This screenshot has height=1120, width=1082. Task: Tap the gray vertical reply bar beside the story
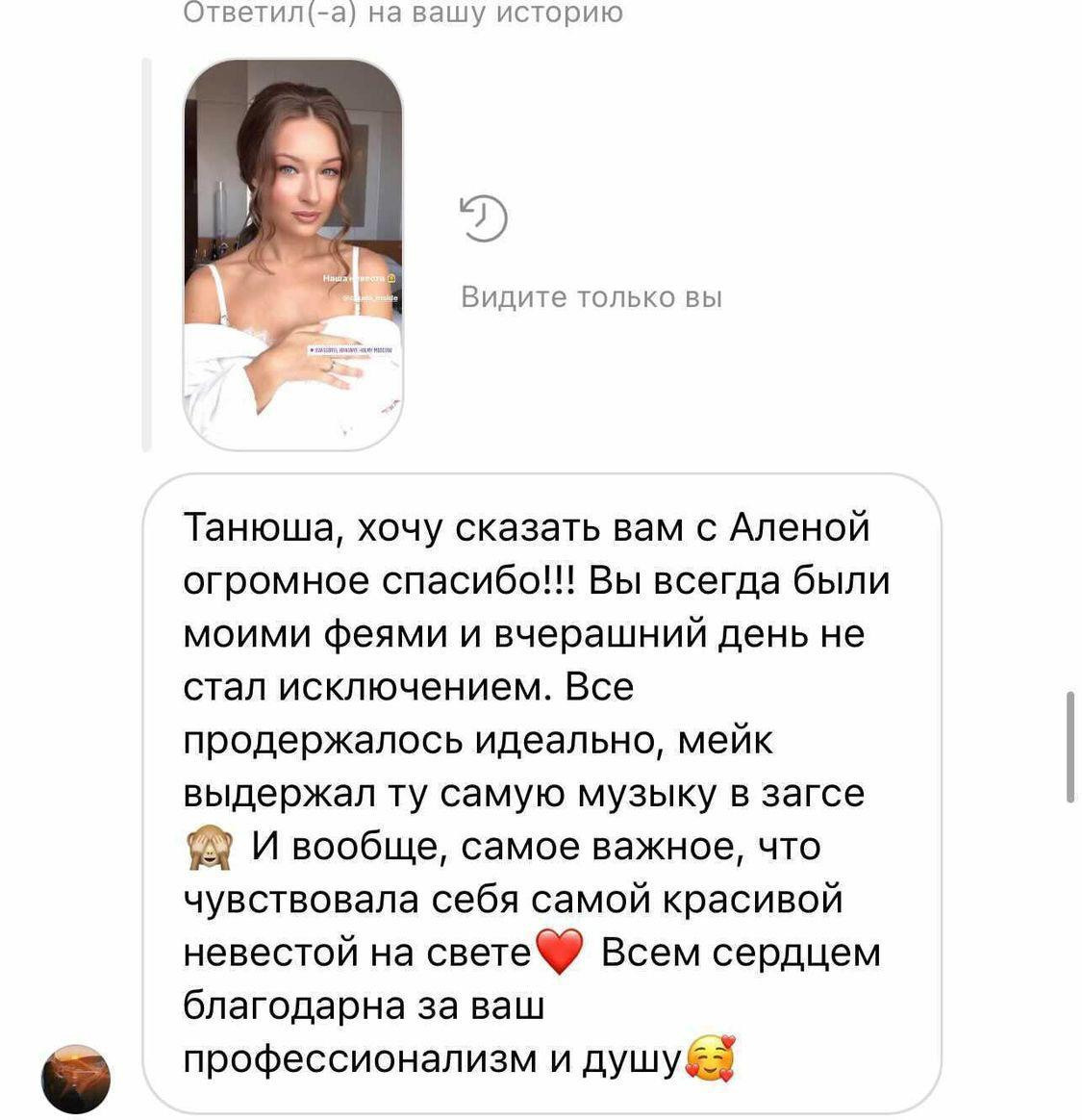coord(146,250)
